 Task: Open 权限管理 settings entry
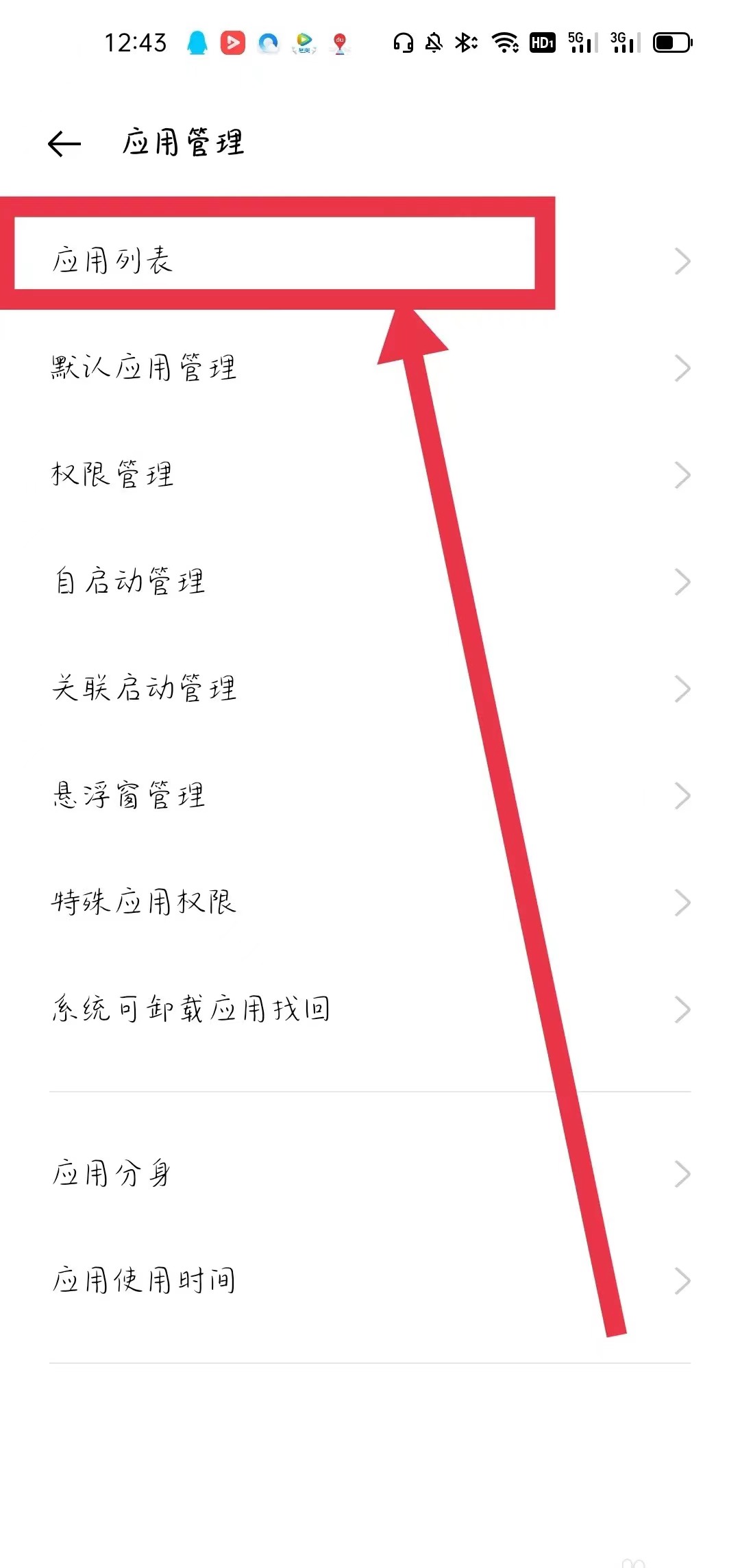[x=113, y=474]
